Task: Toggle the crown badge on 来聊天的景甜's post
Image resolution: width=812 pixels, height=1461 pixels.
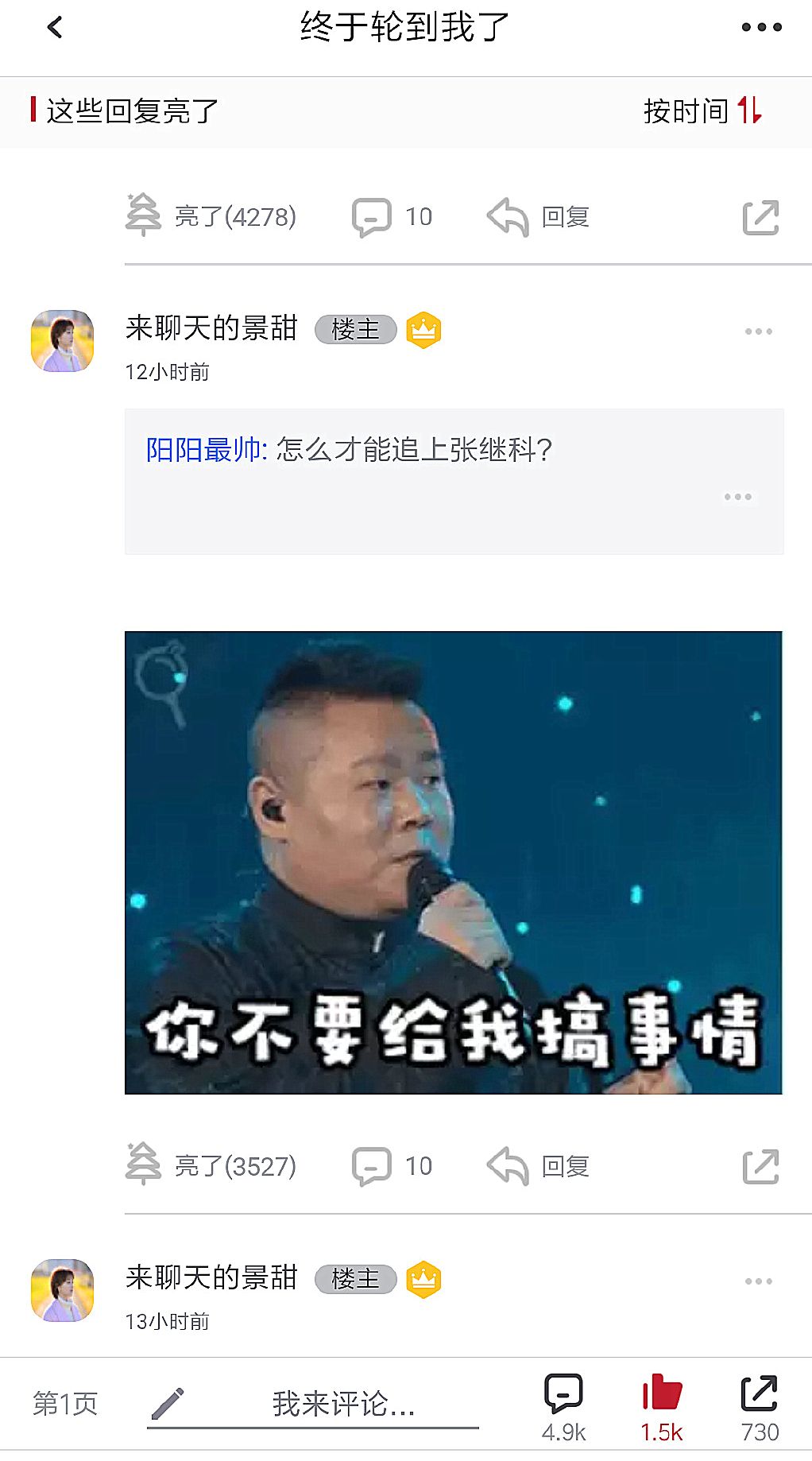Action: click(x=423, y=330)
